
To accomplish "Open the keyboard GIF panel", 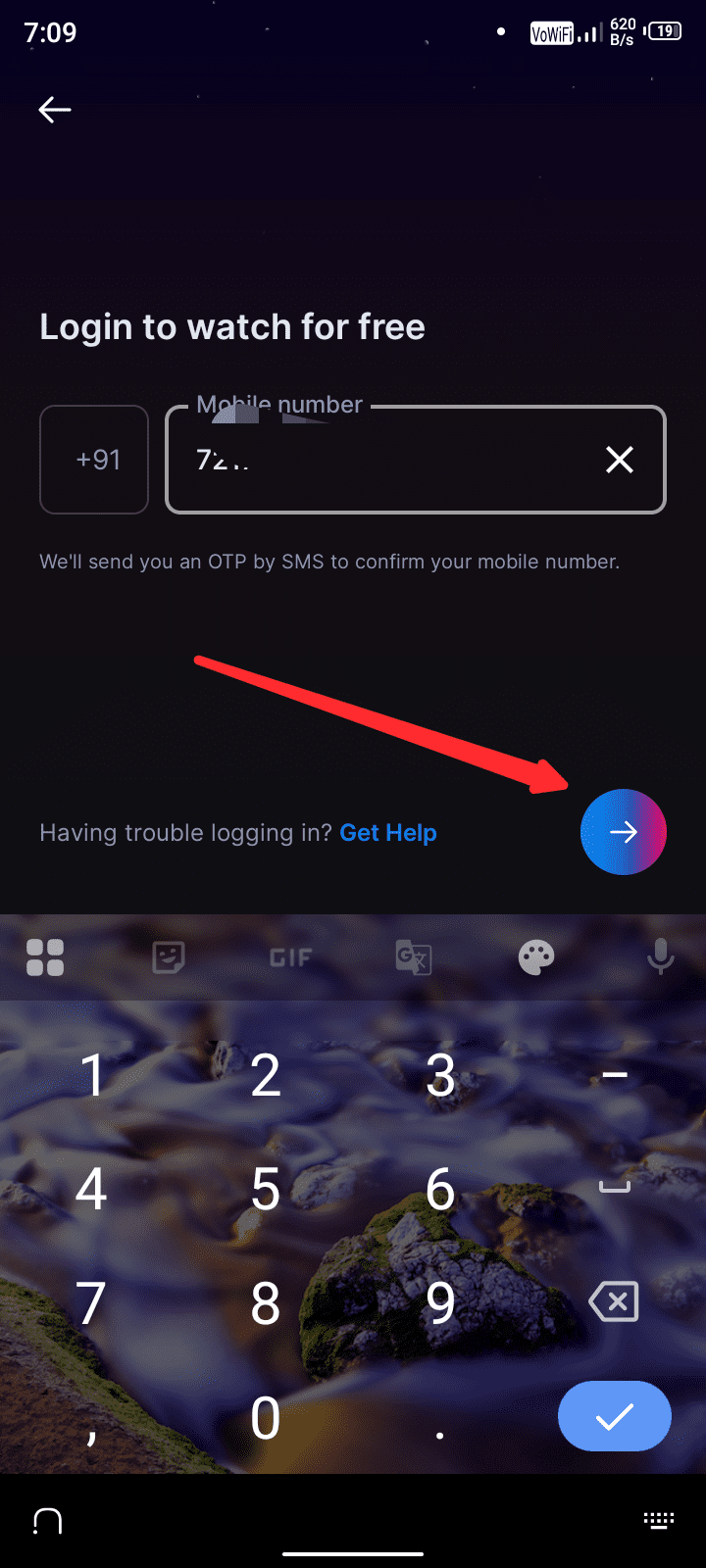I will 291,957.
